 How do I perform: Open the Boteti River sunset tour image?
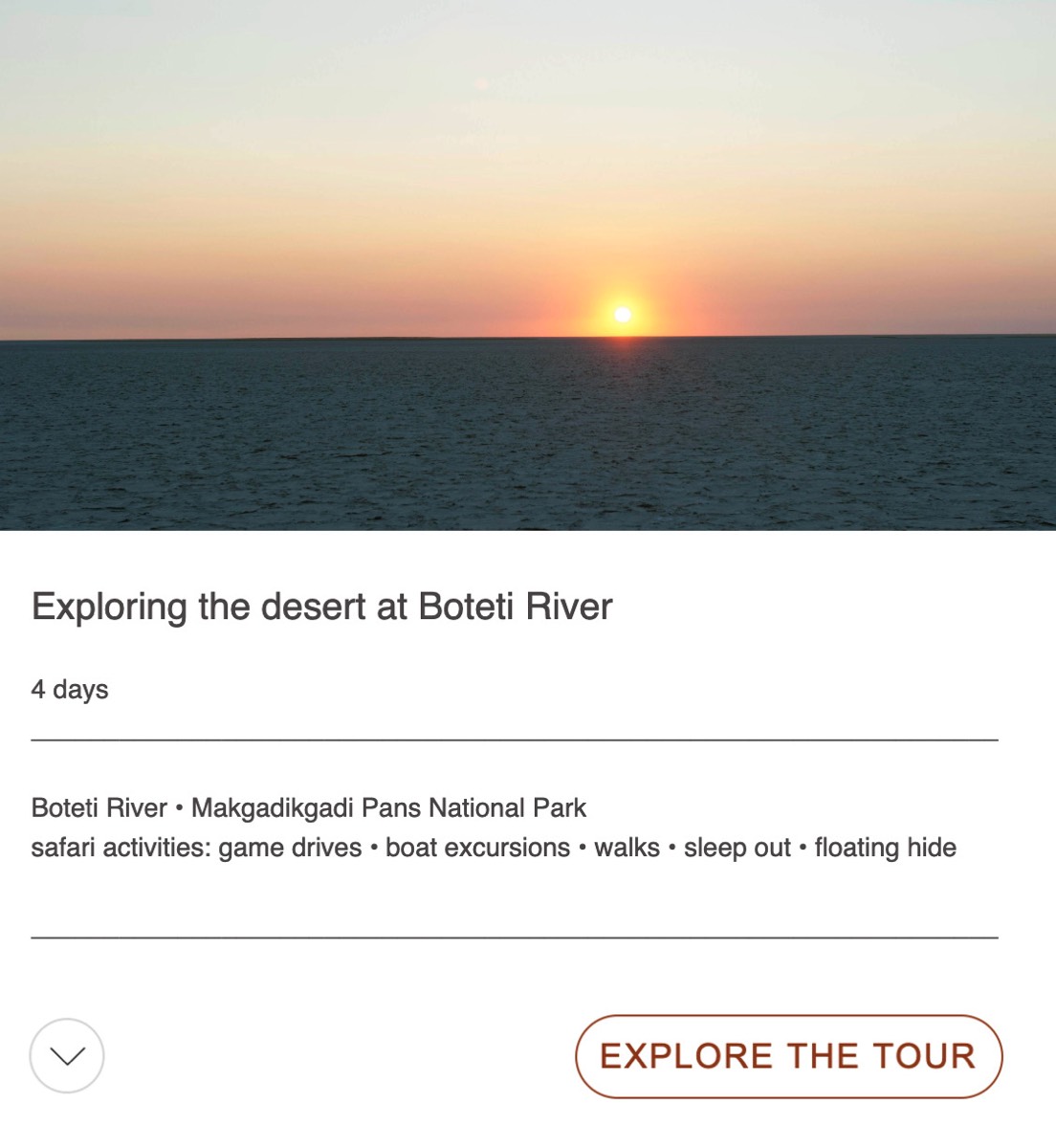(528, 265)
